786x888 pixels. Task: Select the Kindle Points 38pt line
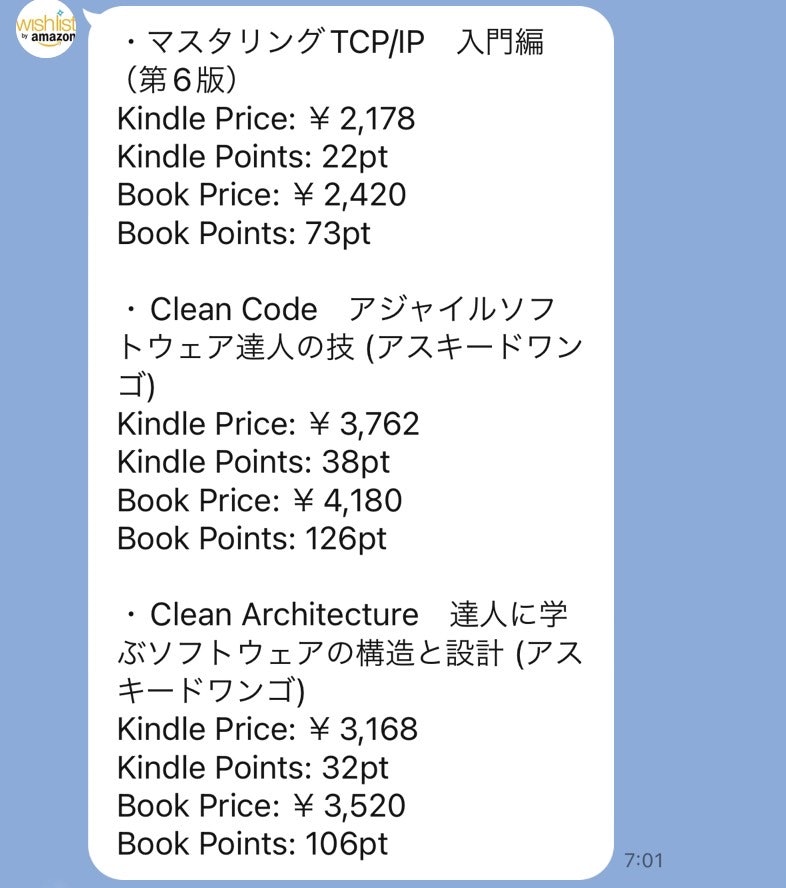tap(255, 461)
